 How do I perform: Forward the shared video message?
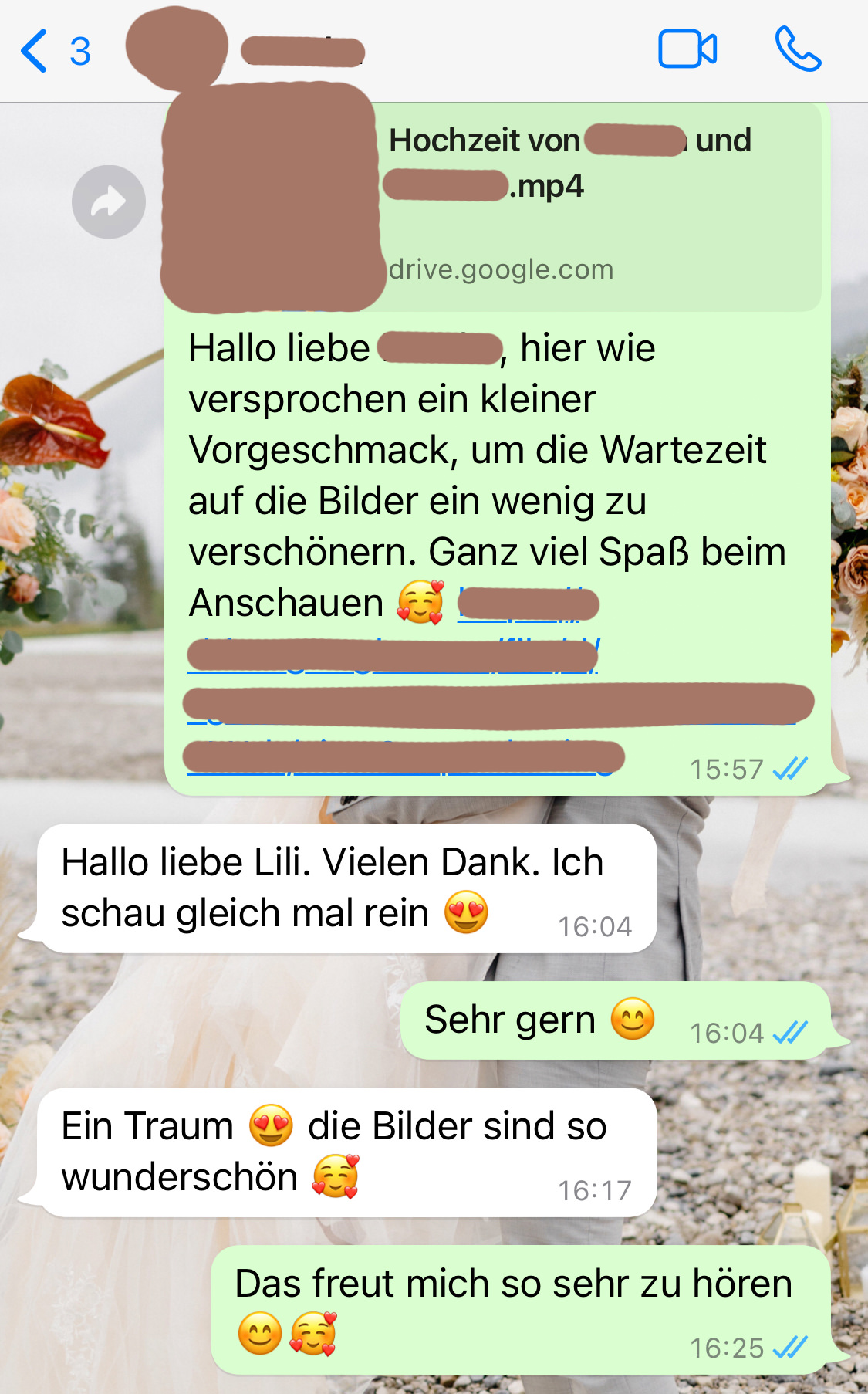point(109,202)
